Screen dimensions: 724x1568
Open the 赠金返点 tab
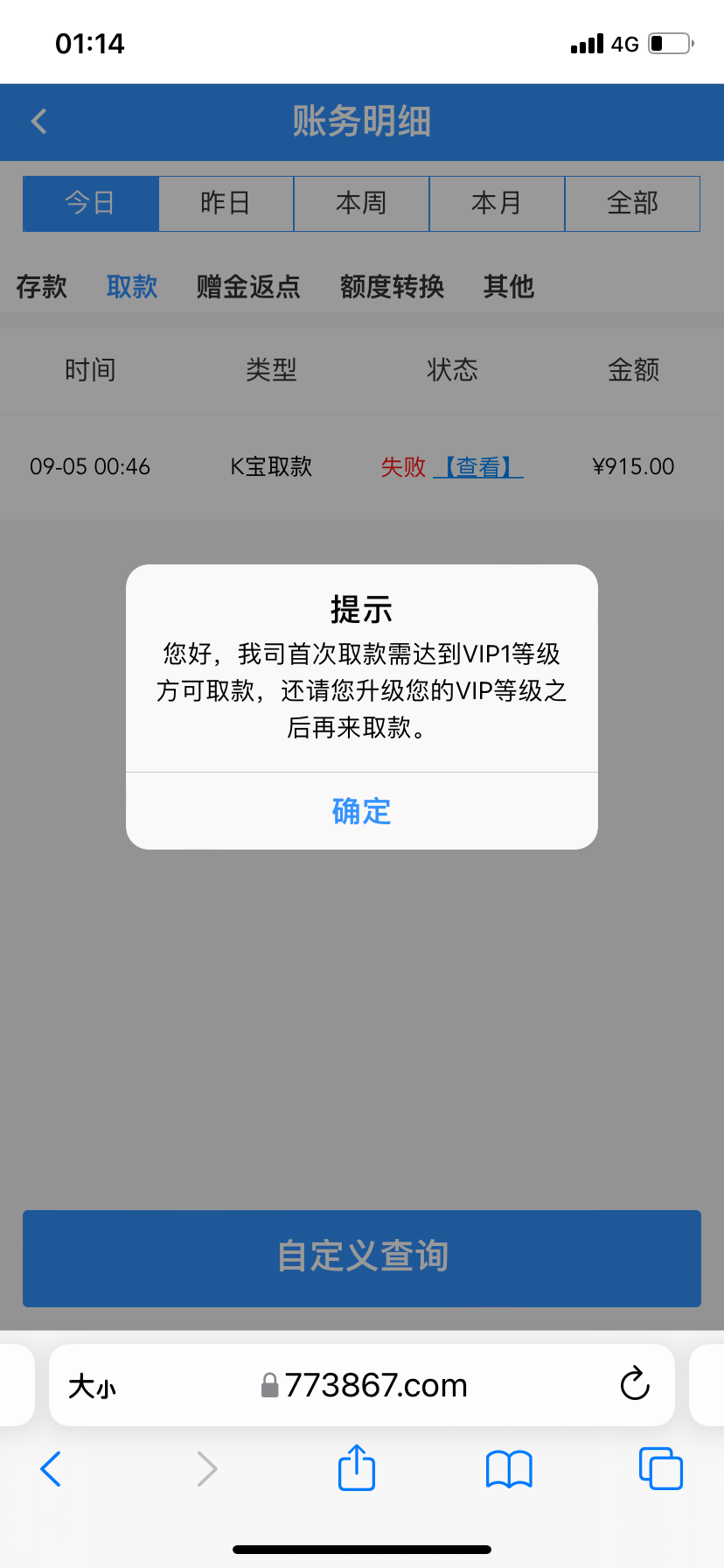coord(247,287)
